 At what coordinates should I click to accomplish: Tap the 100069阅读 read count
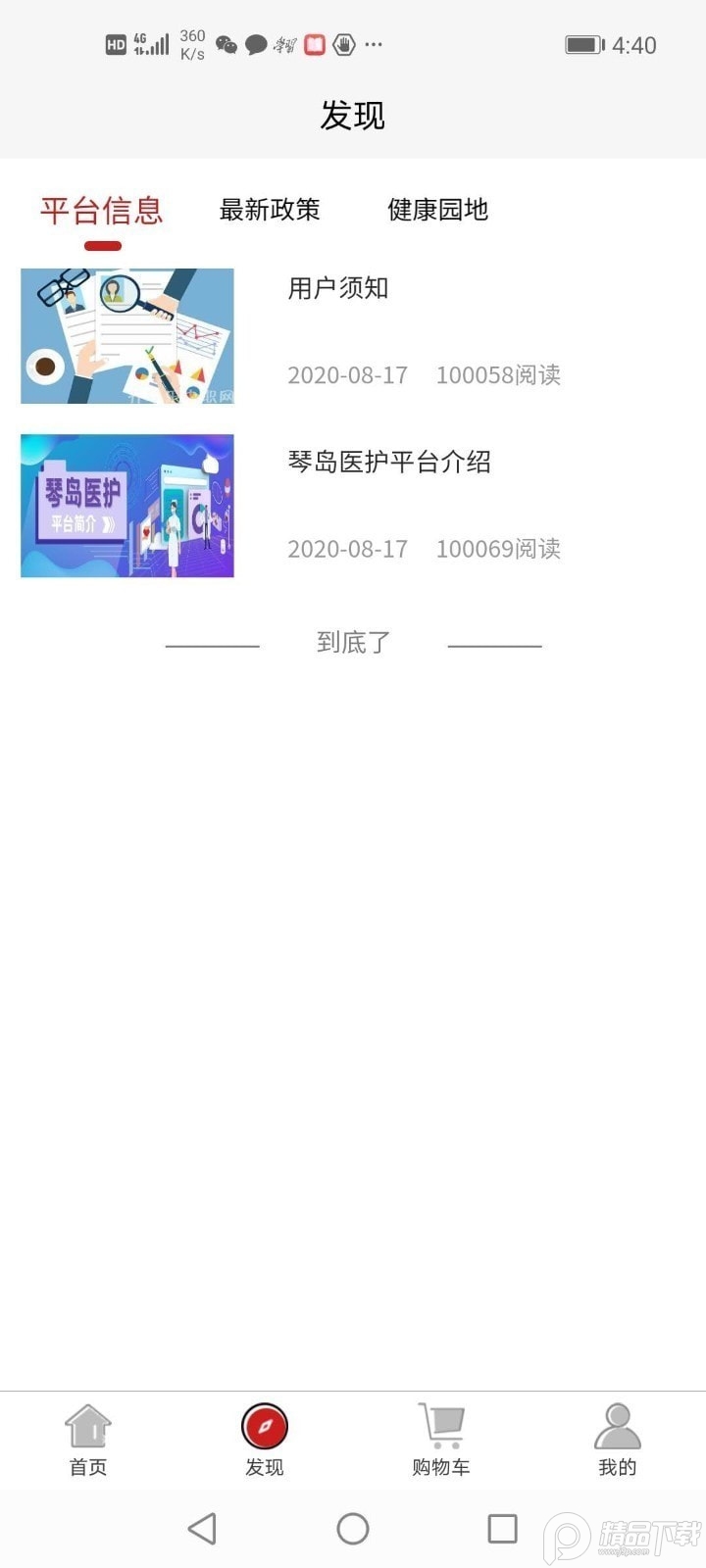tap(499, 549)
